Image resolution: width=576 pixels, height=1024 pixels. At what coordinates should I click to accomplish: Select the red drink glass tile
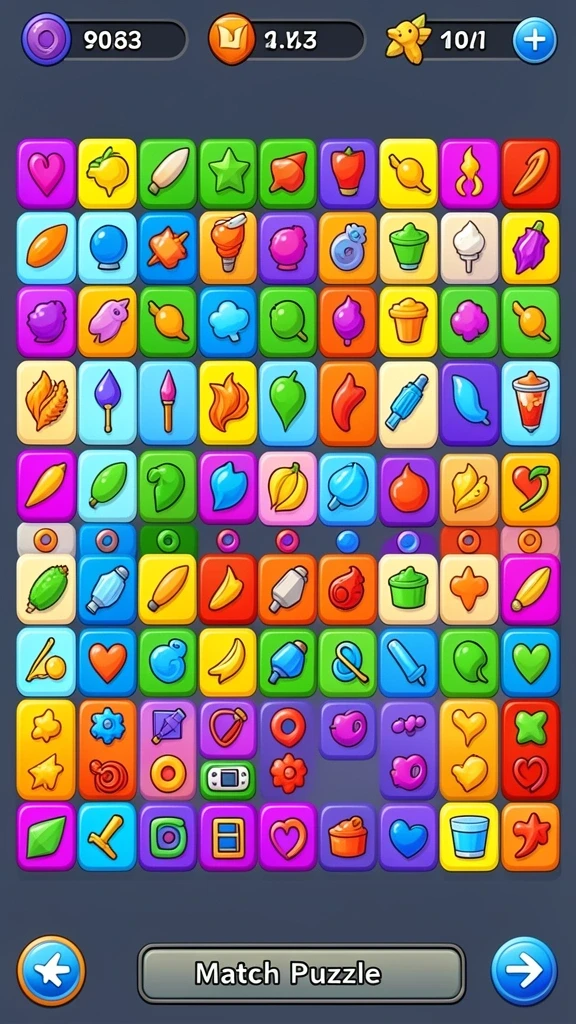530,403
